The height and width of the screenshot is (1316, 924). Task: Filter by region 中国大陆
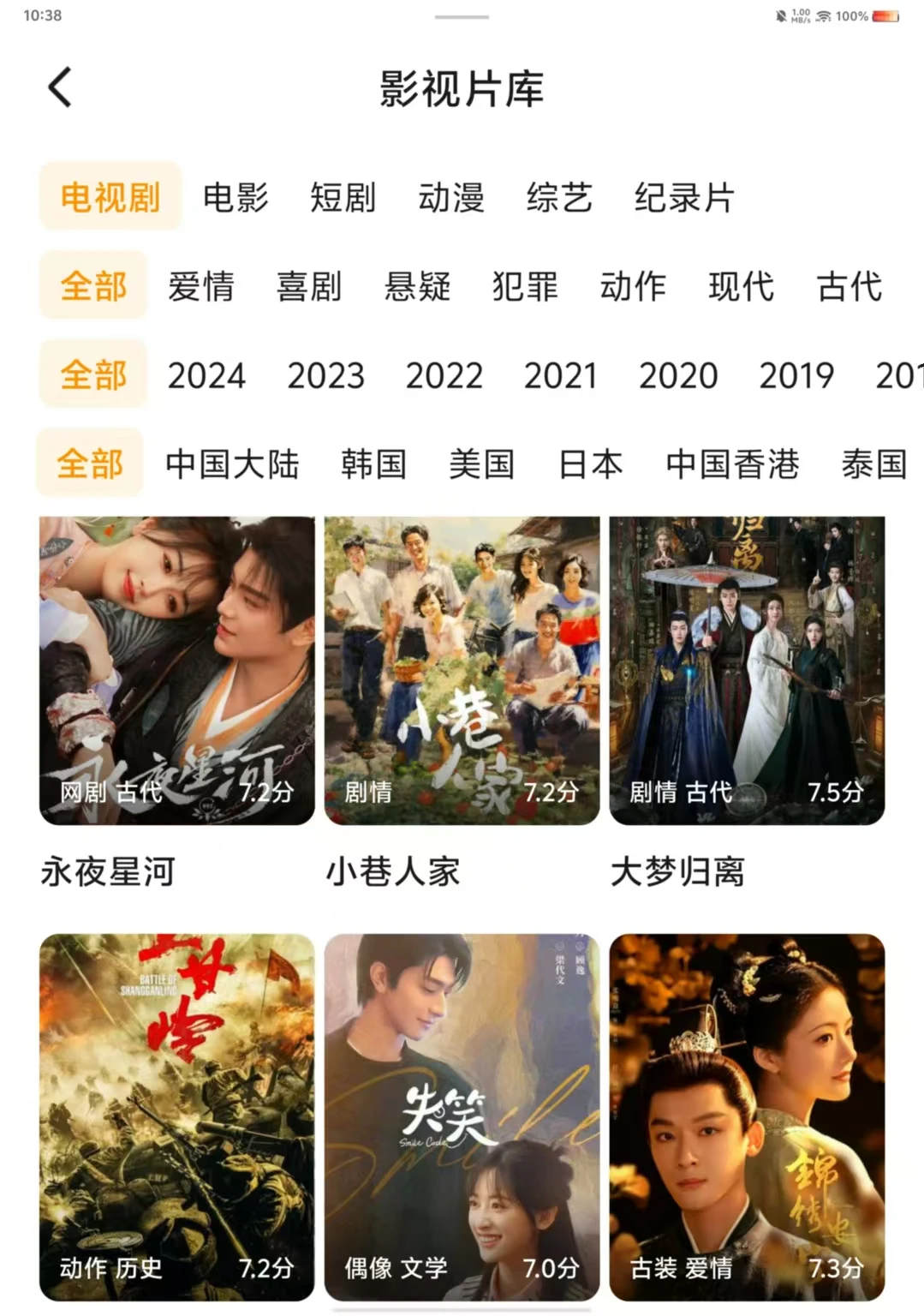coord(232,464)
